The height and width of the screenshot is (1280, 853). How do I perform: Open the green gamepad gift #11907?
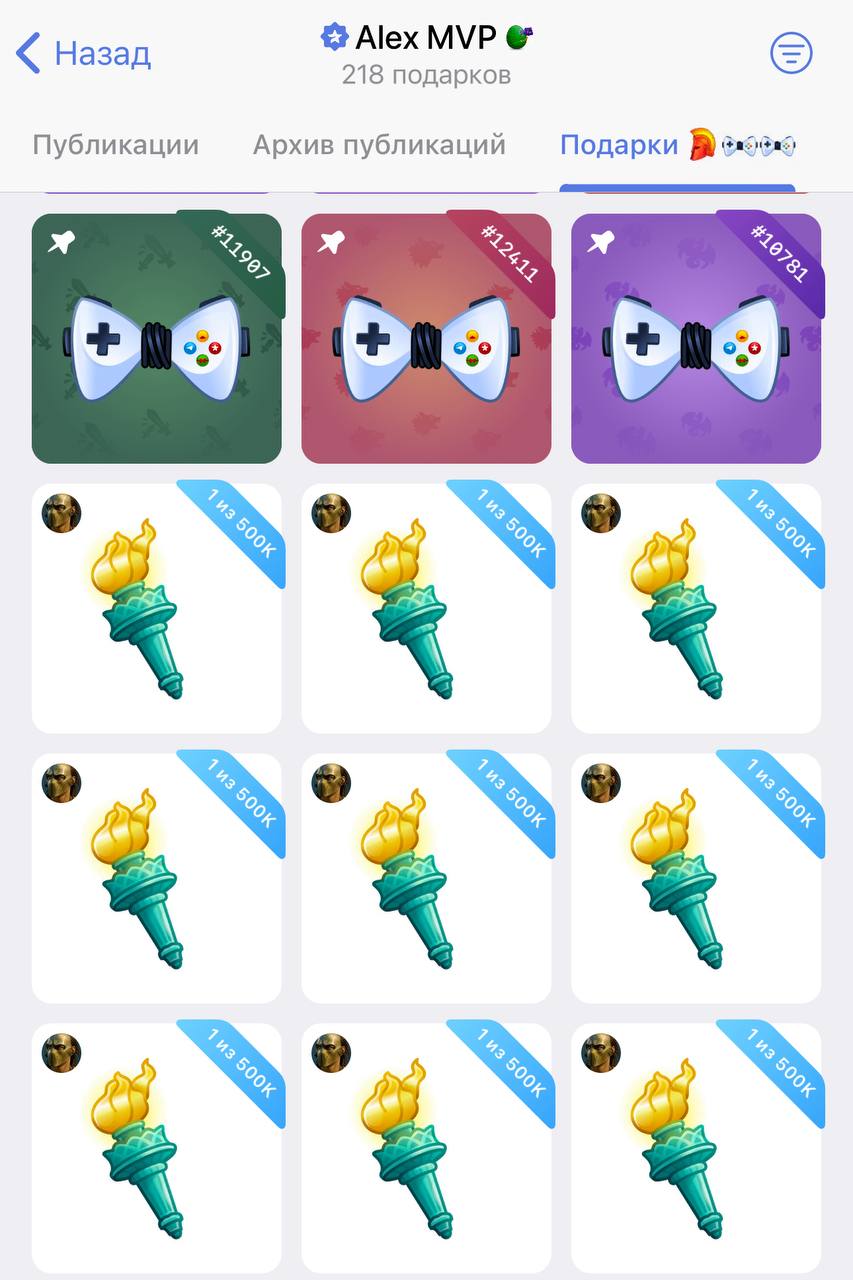pos(157,339)
